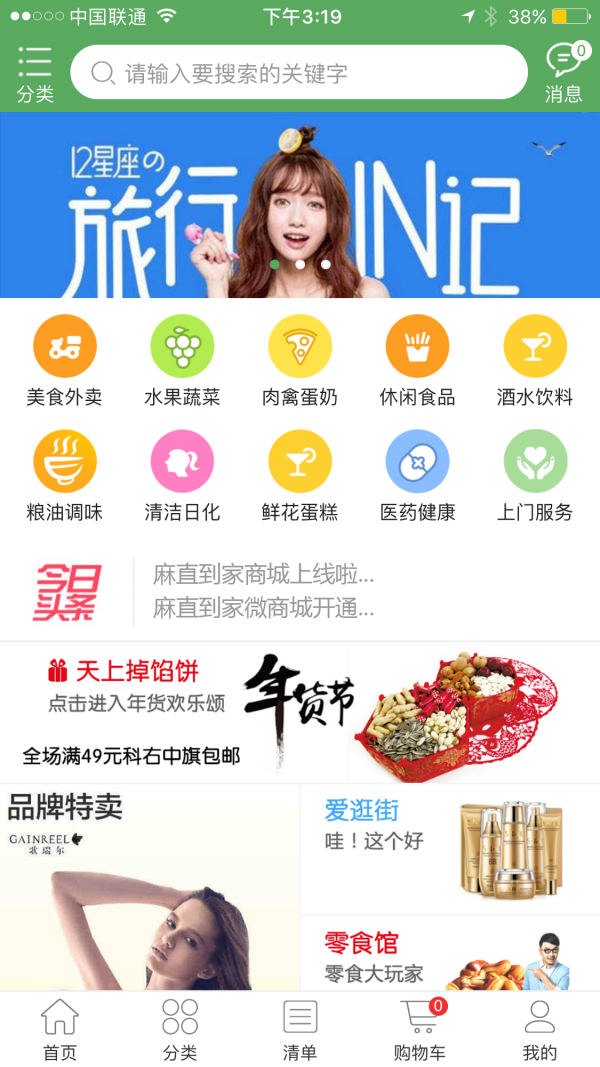Open the 12星座旅行 banner
This screenshot has width=600, height=1067.
point(300,205)
